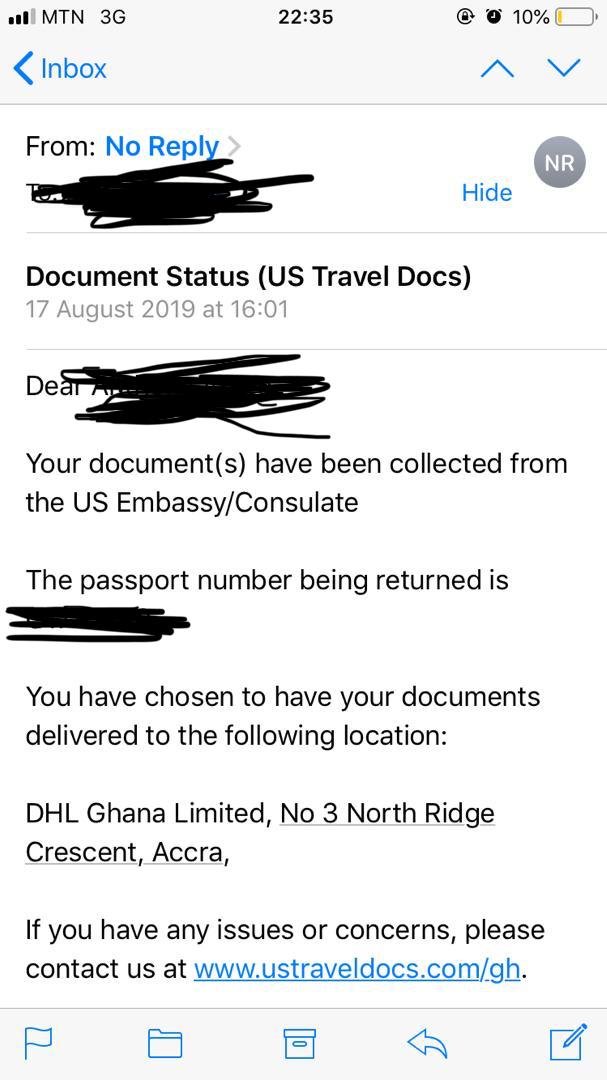This screenshot has height=1080, width=607.
Task: Open the www.ustraveldocs.com/gh link
Action: pyautogui.click(x=357, y=968)
